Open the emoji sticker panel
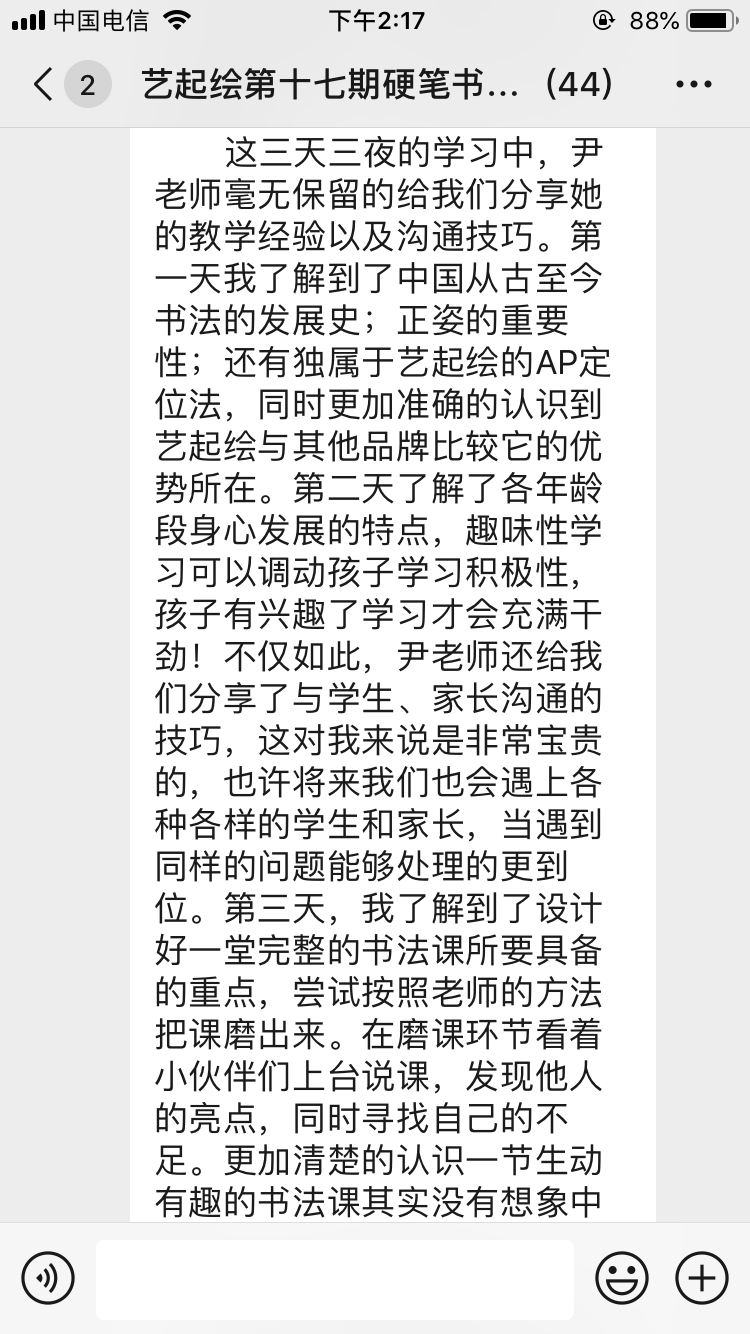750x1334 pixels. (x=622, y=1278)
